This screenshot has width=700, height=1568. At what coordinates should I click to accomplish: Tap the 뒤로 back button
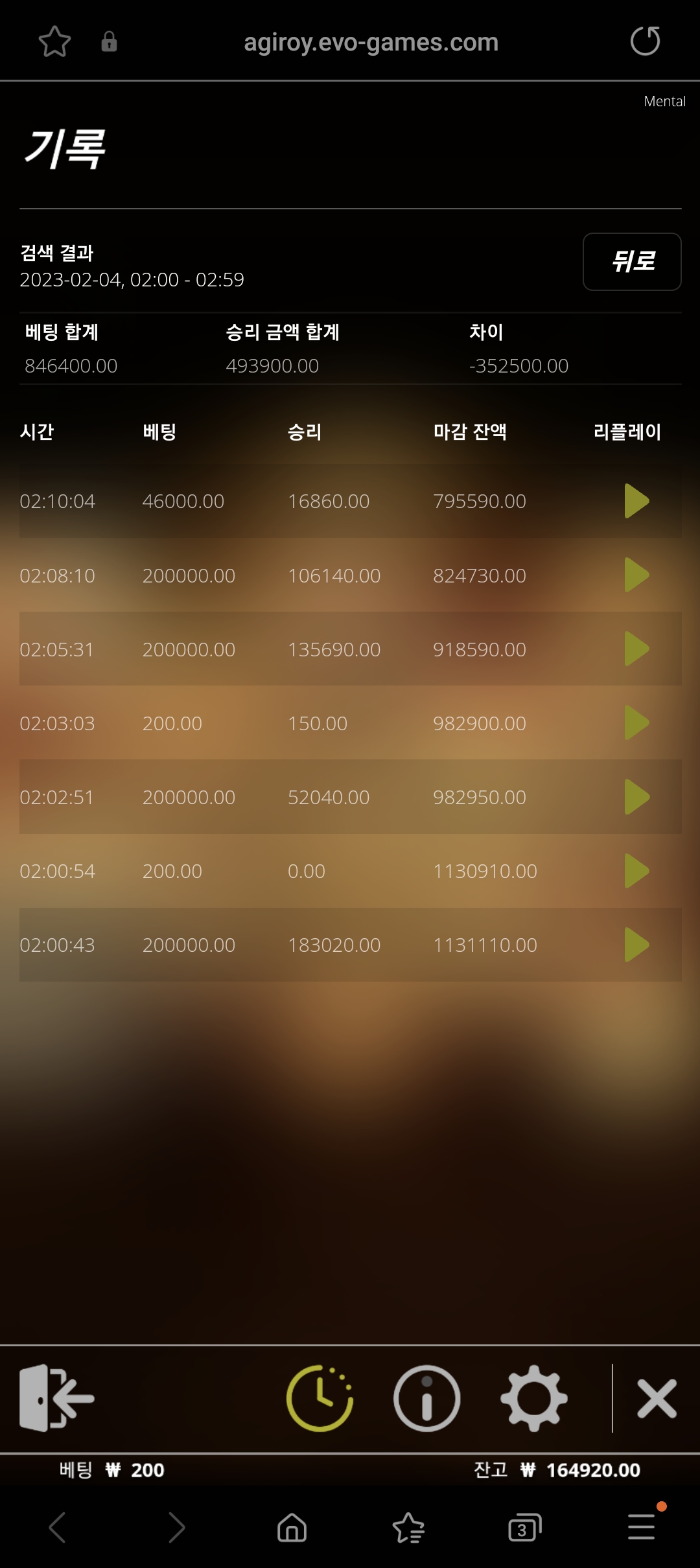(632, 262)
